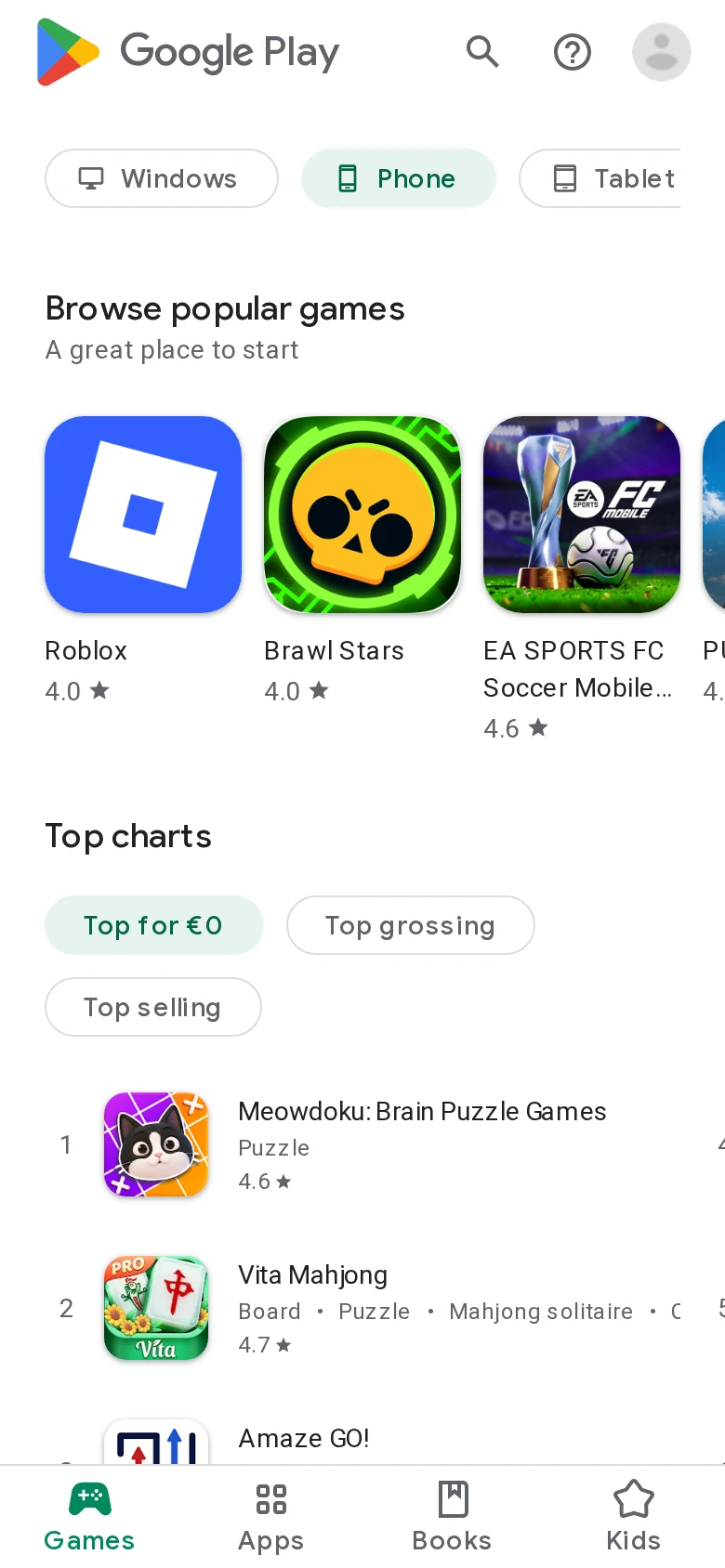Image resolution: width=725 pixels, height=1568 pixels.
Task: Select the Phone device chip
Action: 399,178
